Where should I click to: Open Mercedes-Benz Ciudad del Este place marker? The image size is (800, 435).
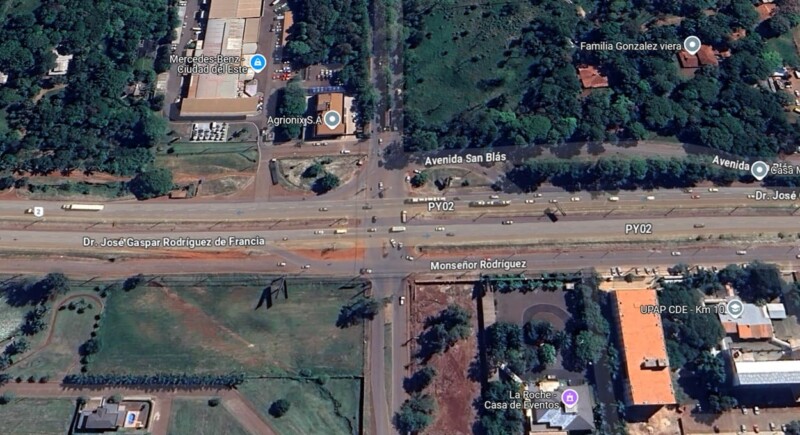pyautogui.click(x=258, y=62)
